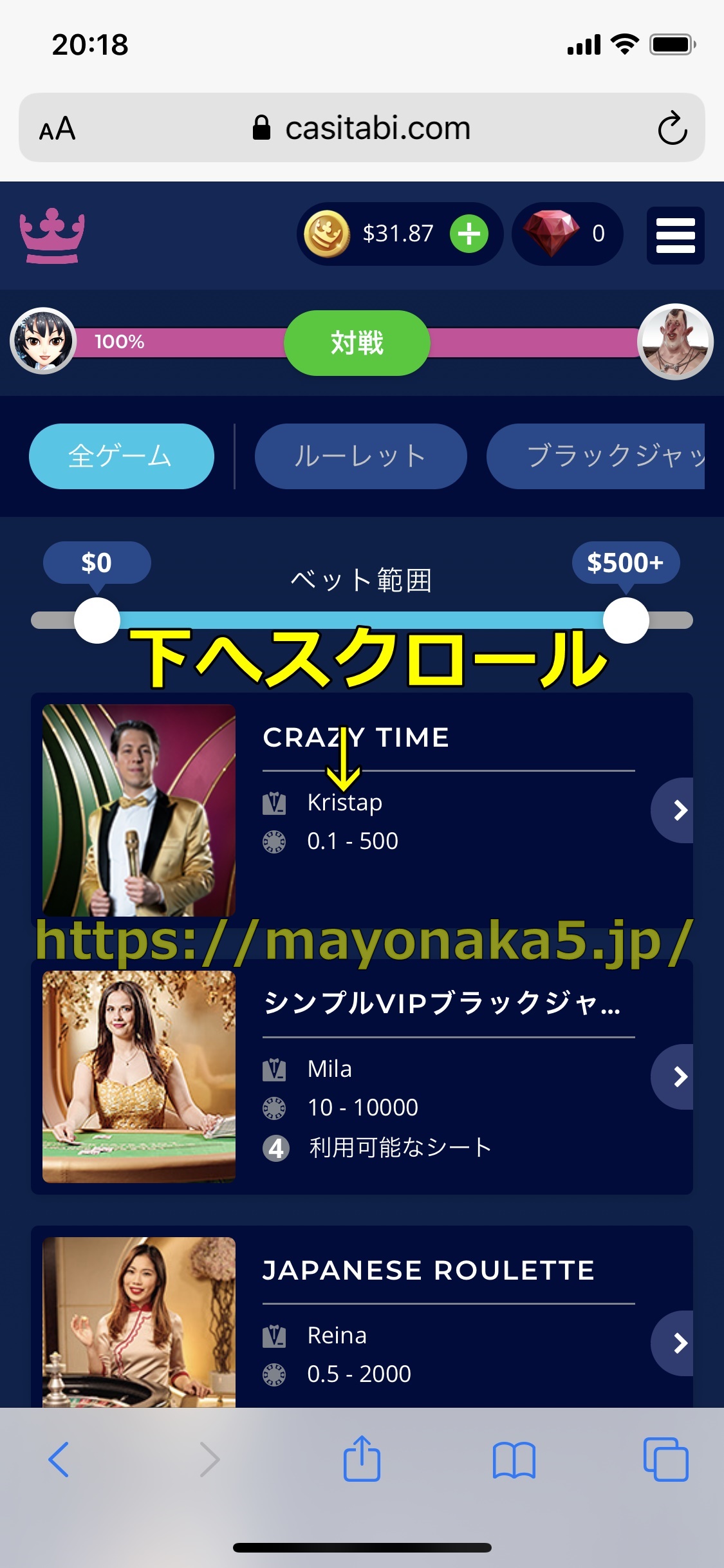Tap the maximum bet slider handle
Screen dimensions: 724x1568
(626, 621)
